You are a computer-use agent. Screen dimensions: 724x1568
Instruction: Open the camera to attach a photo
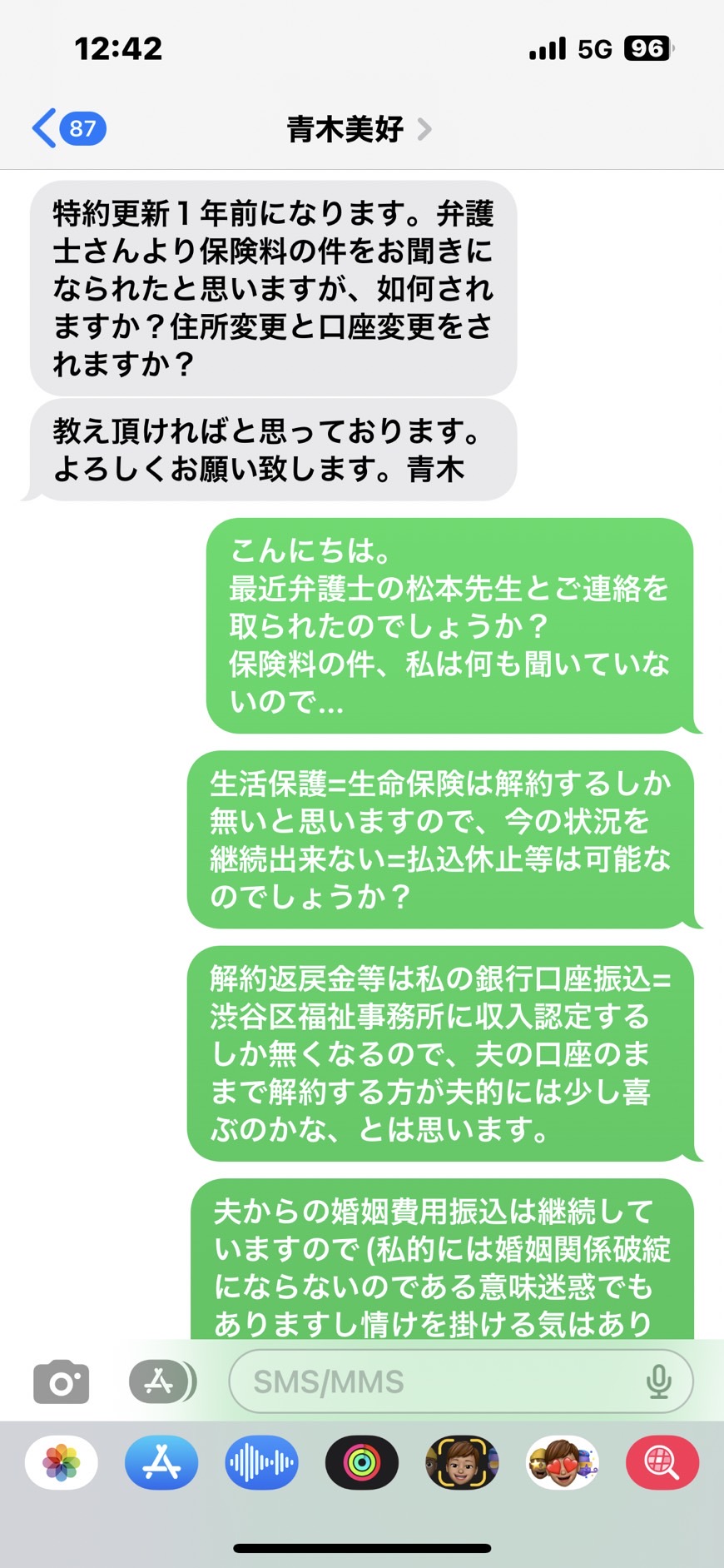(x=61, y=1381)
